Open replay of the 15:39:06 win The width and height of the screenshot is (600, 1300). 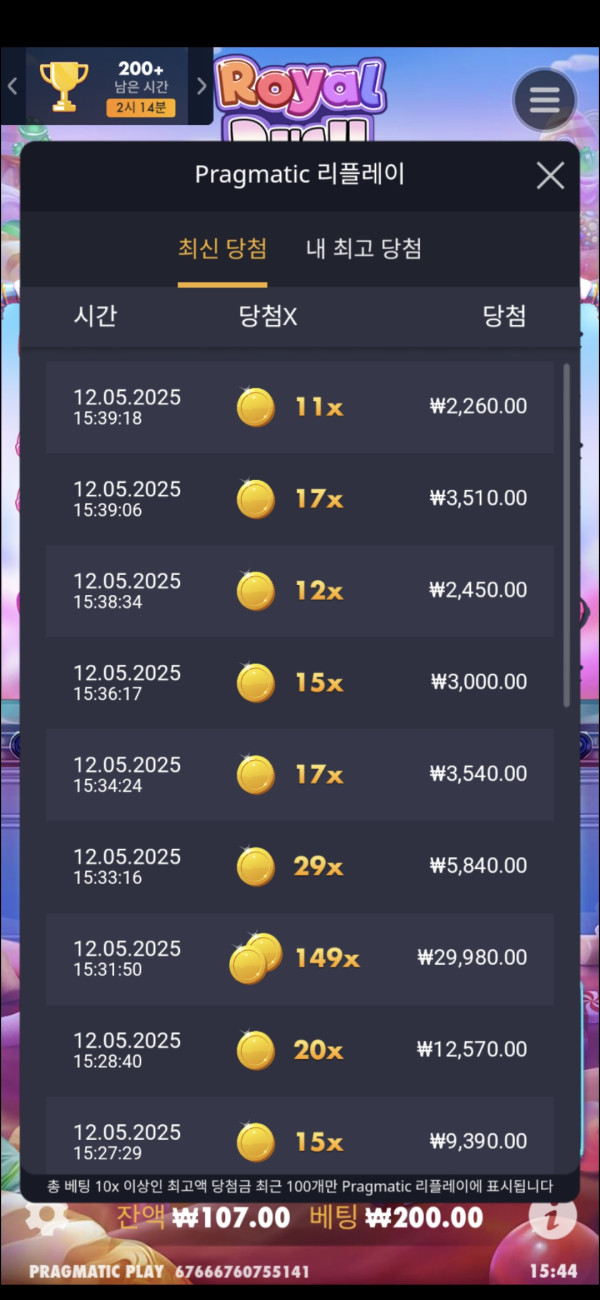[299, 499]
